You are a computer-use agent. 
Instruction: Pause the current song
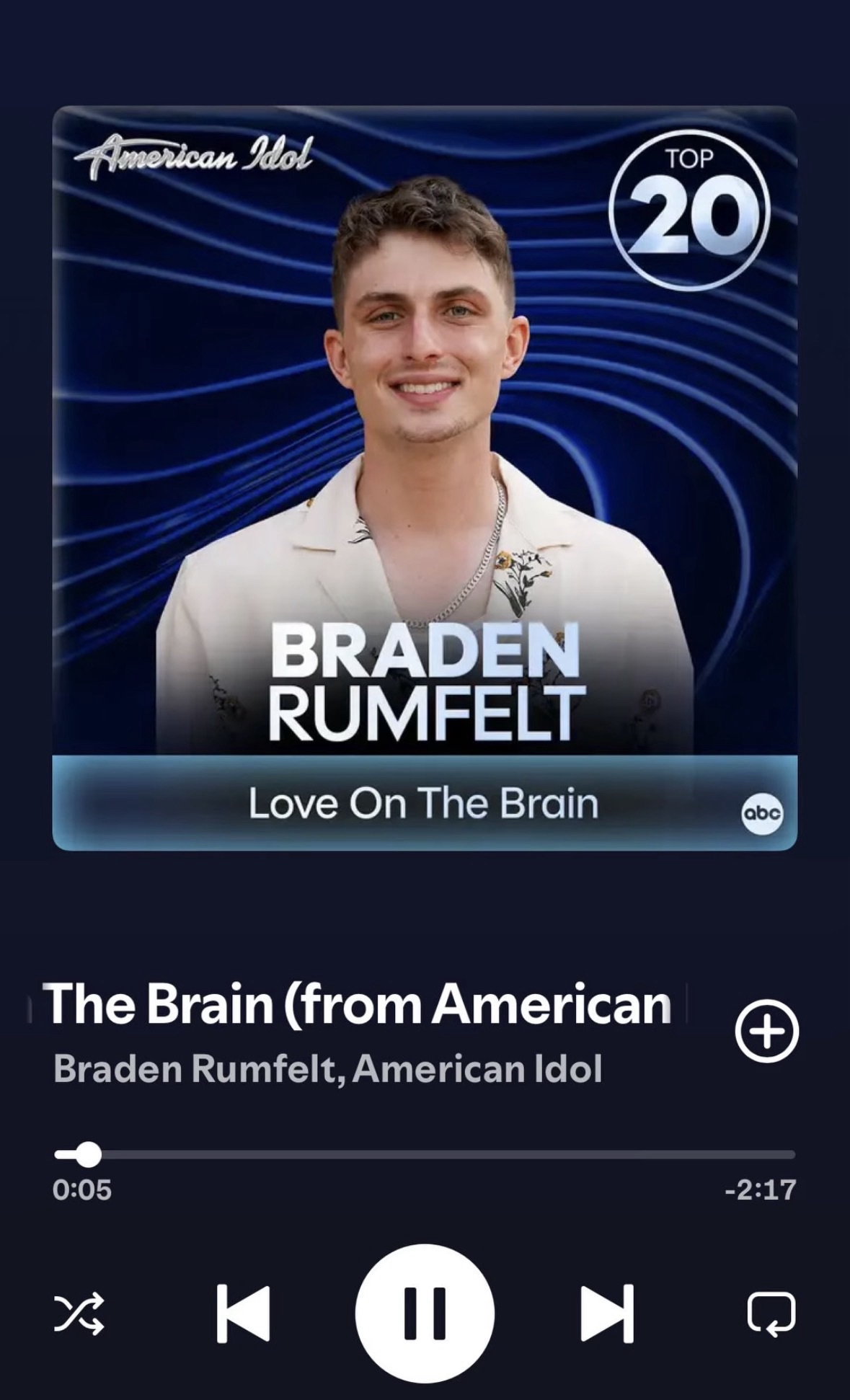pos(425,1313)
